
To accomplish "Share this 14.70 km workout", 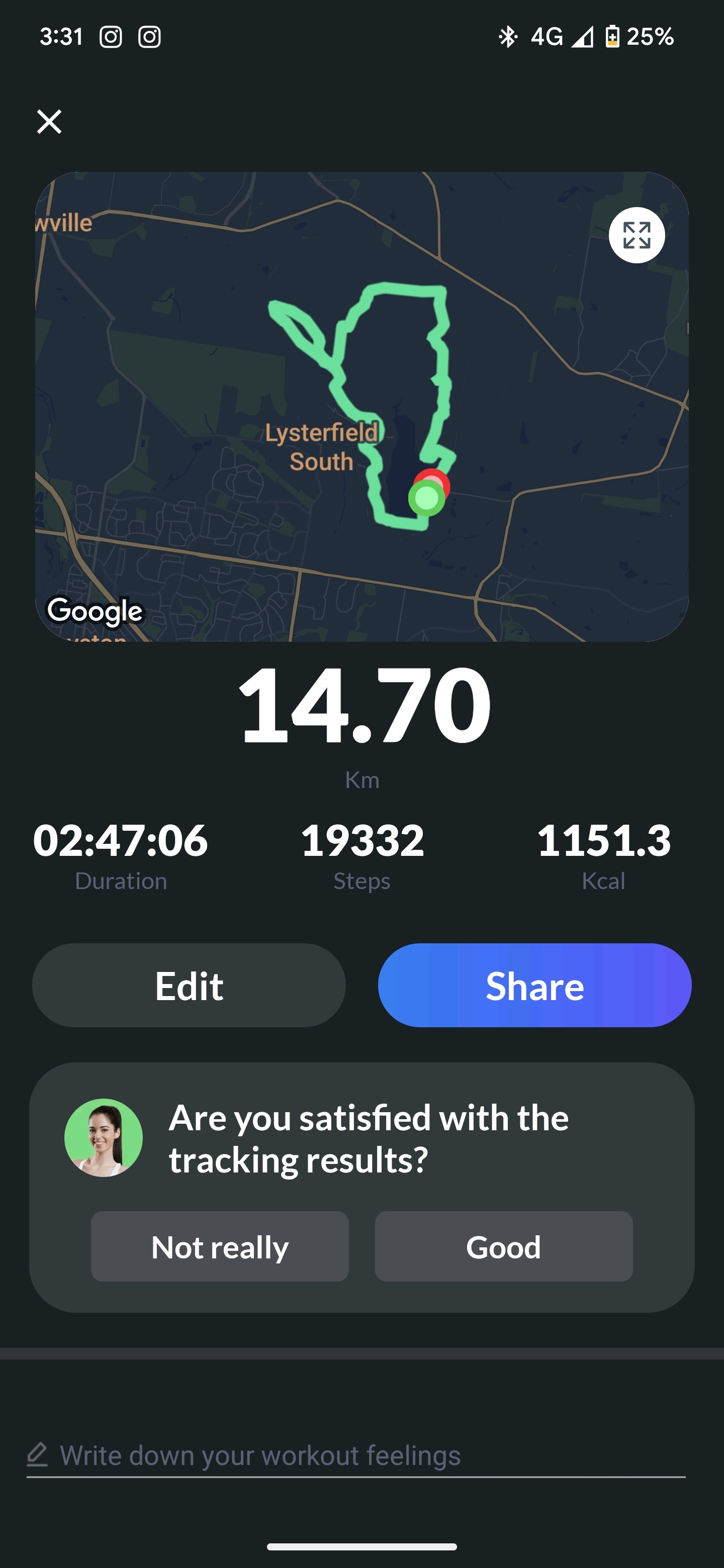I will [534, 986].
